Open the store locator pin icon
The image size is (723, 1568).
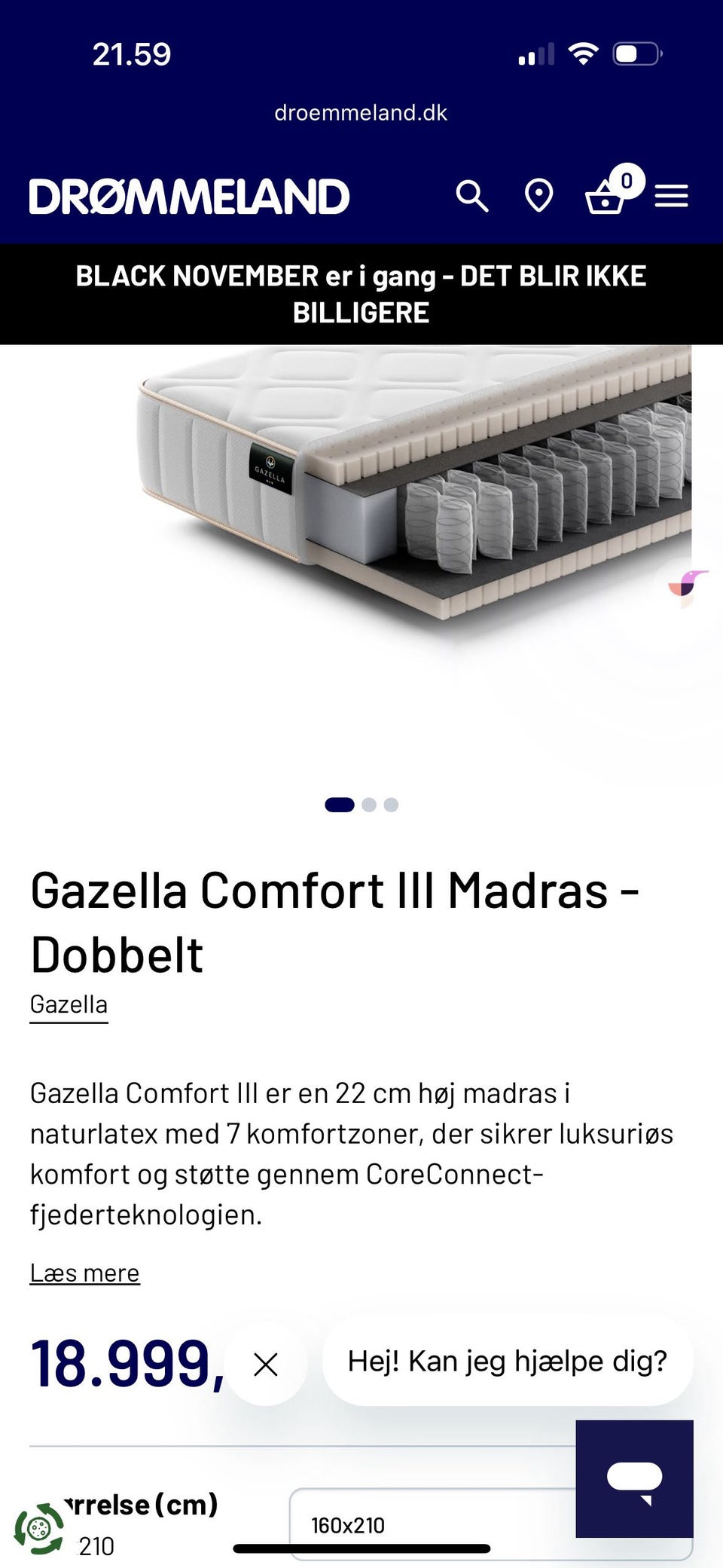pyautogui.click(x=538, y=197)
